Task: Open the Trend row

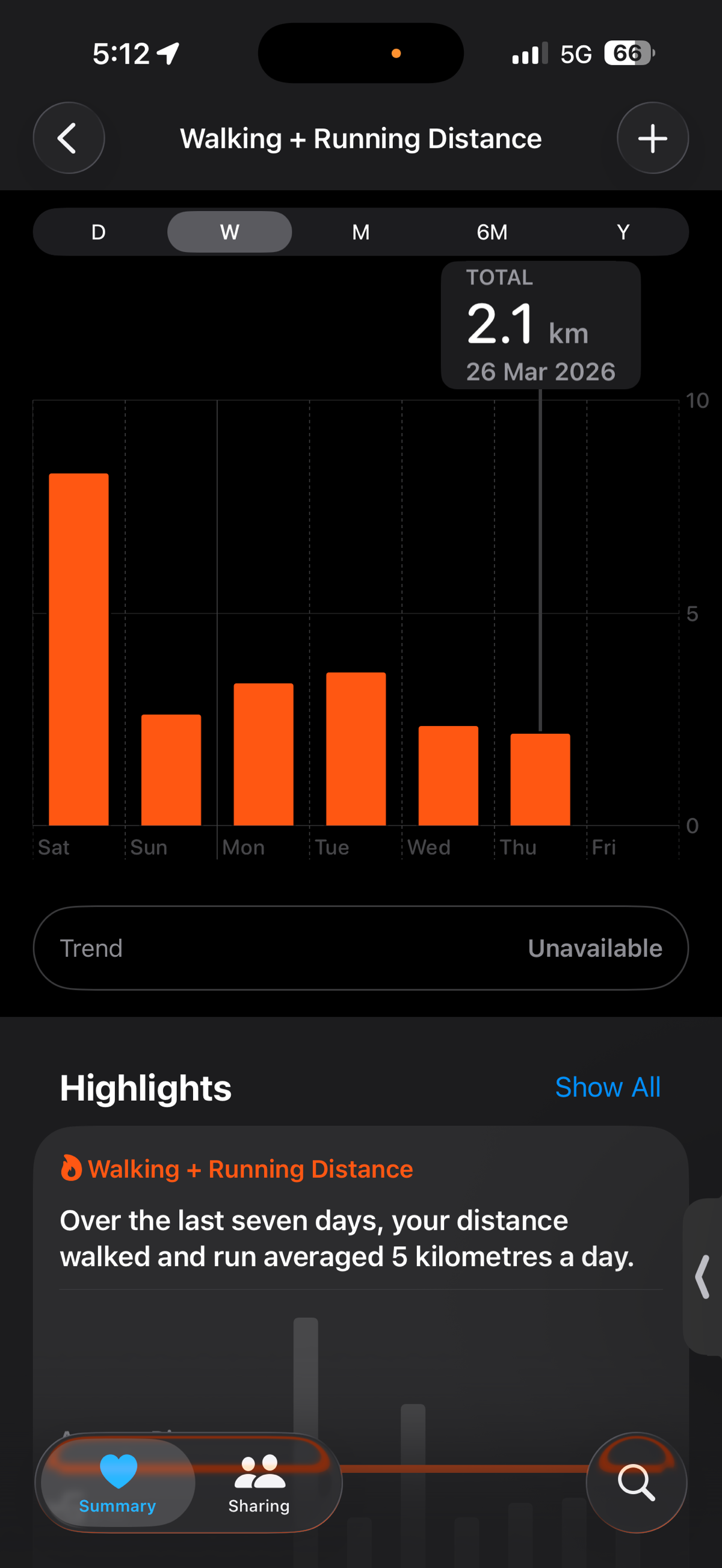Action: [x=361, y=948]
